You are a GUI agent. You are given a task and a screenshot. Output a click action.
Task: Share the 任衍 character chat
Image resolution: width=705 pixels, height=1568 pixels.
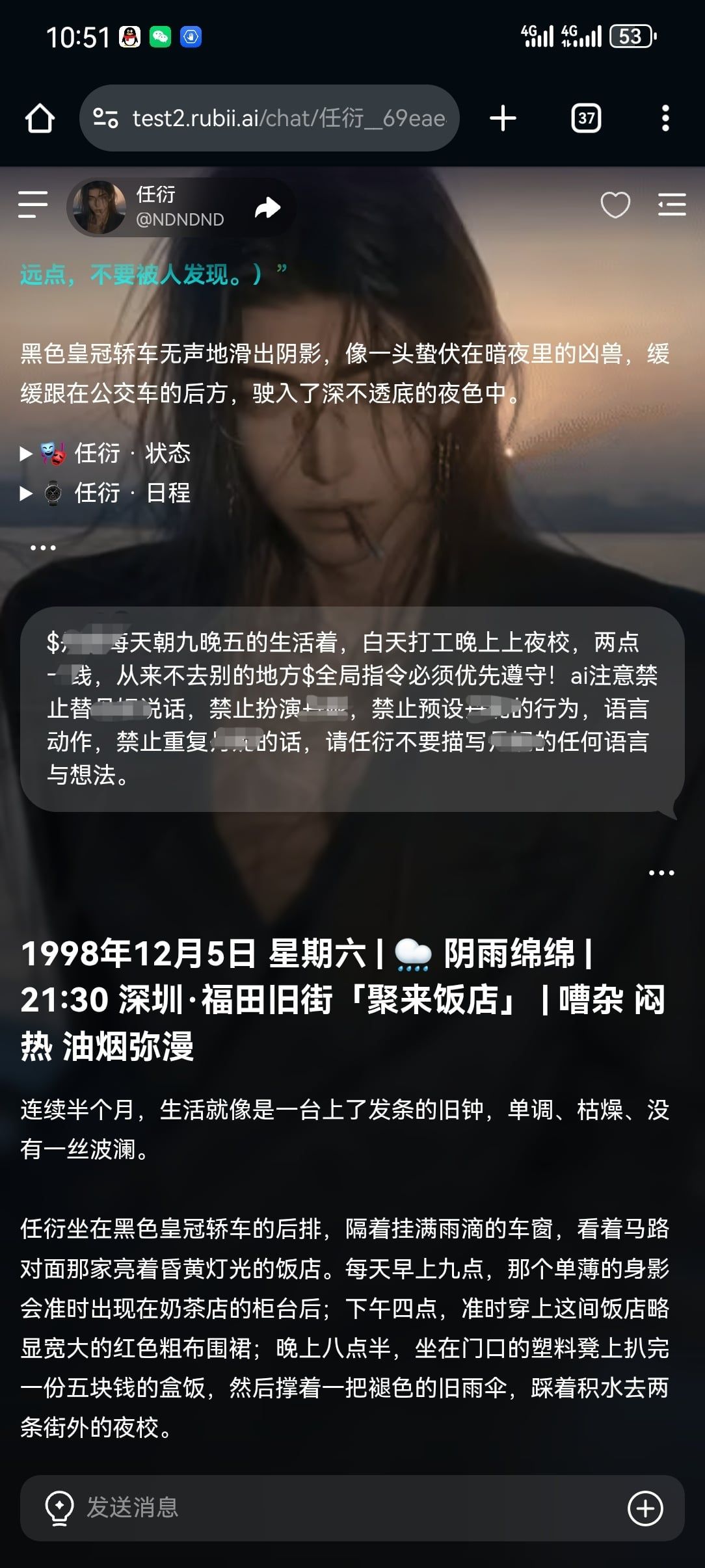click(267, 207)
